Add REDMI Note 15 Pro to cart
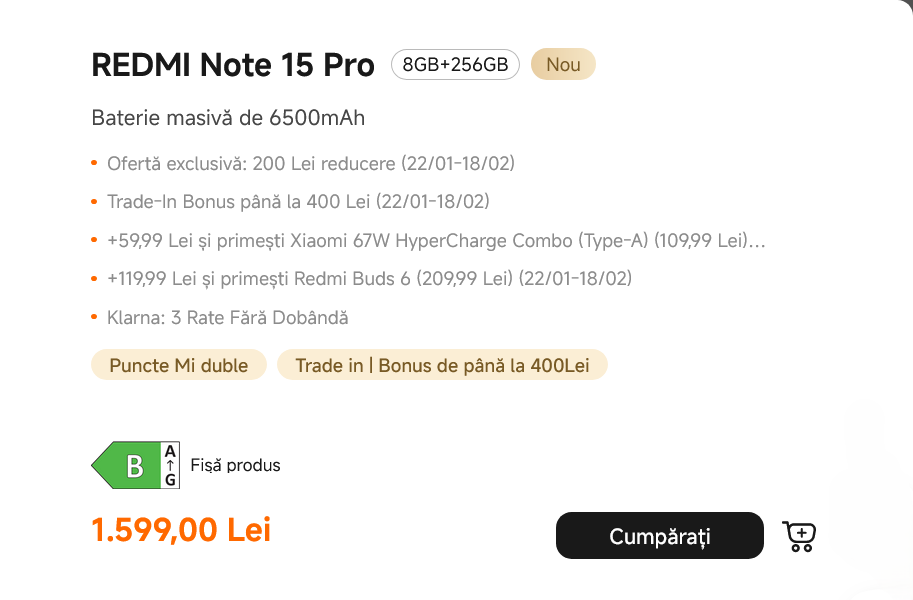 pos(799,536)
